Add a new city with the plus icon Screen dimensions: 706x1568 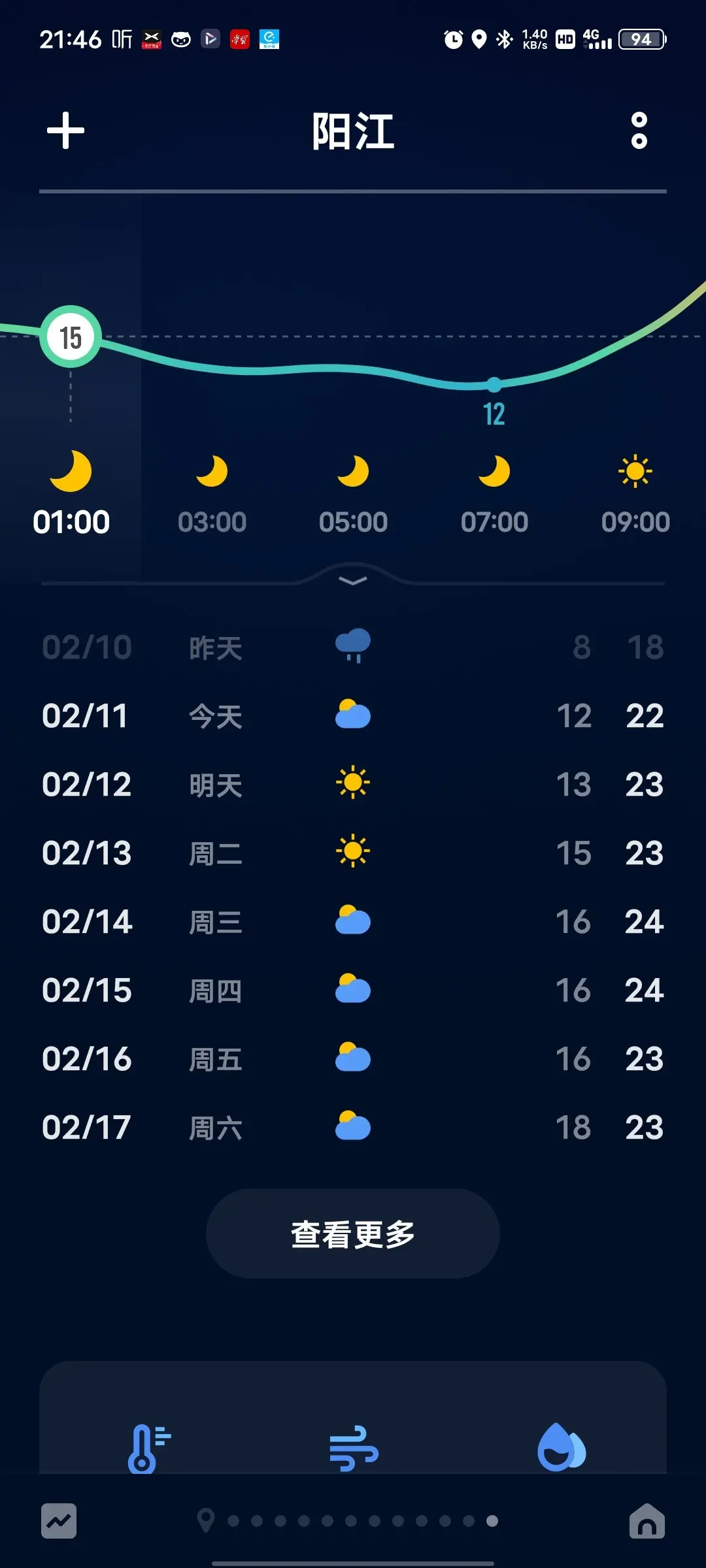(65, 131)
